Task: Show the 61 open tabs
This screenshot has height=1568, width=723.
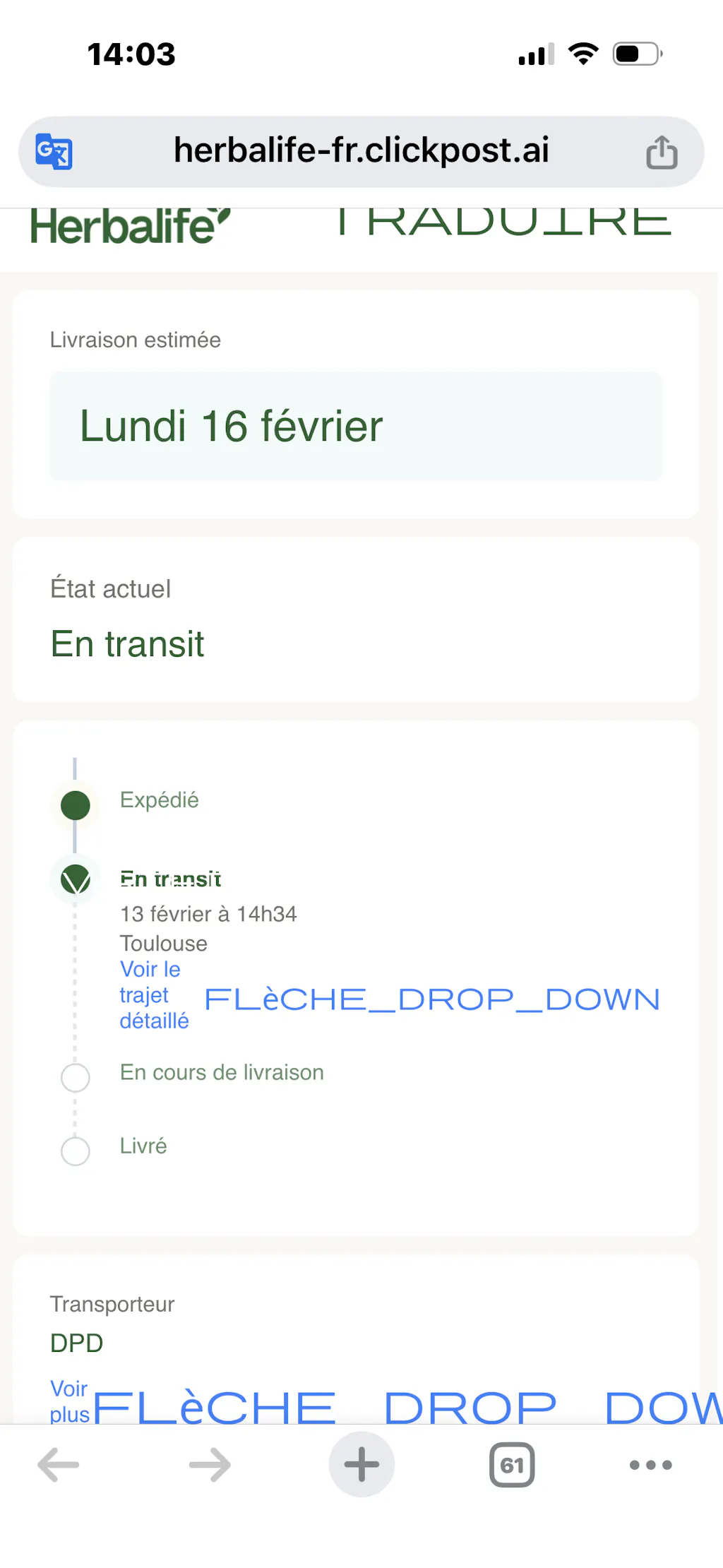Action: pos(512,1464)
